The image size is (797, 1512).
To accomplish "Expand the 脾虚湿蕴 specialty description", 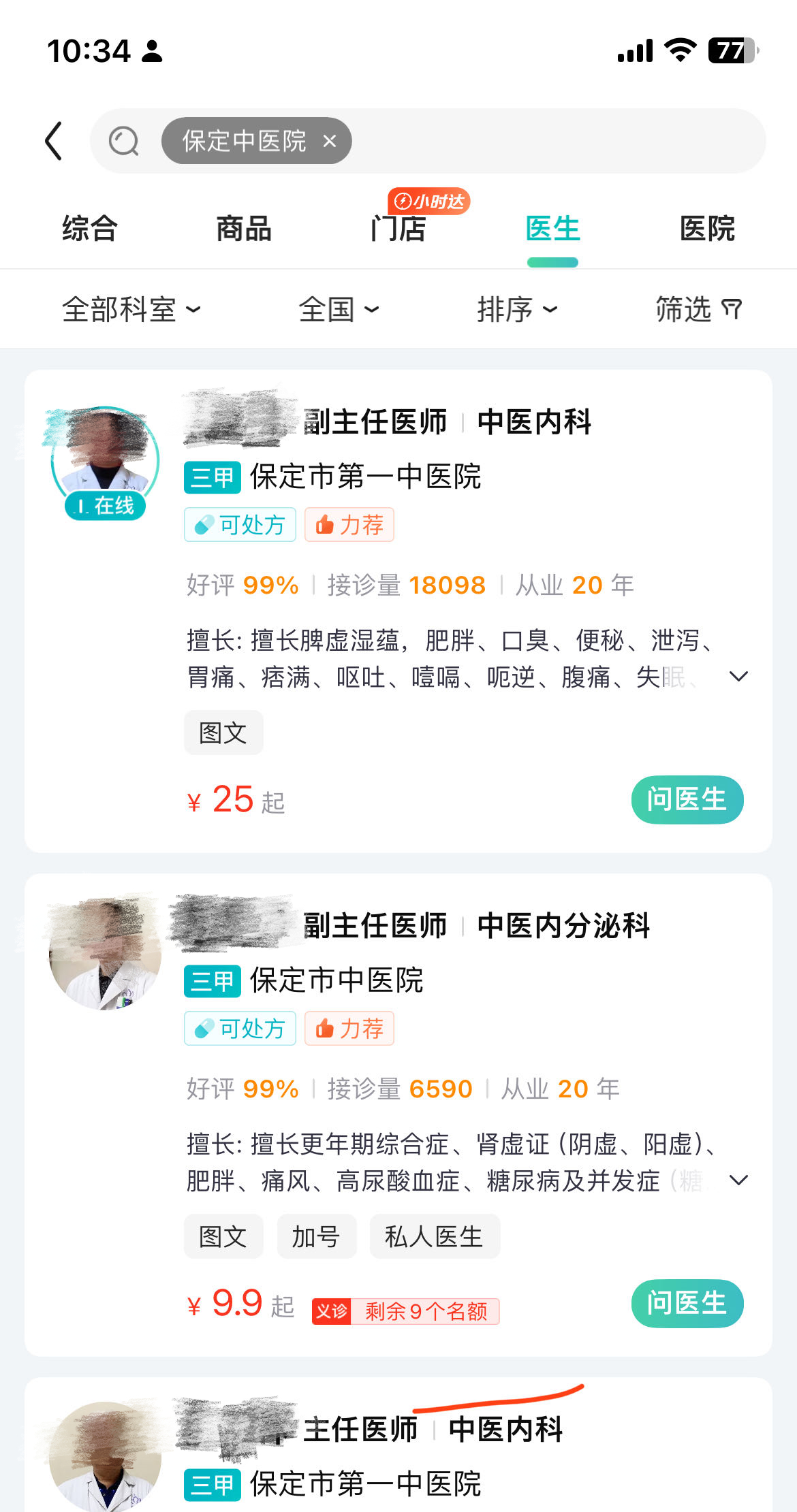I will (x=738, y=677).
